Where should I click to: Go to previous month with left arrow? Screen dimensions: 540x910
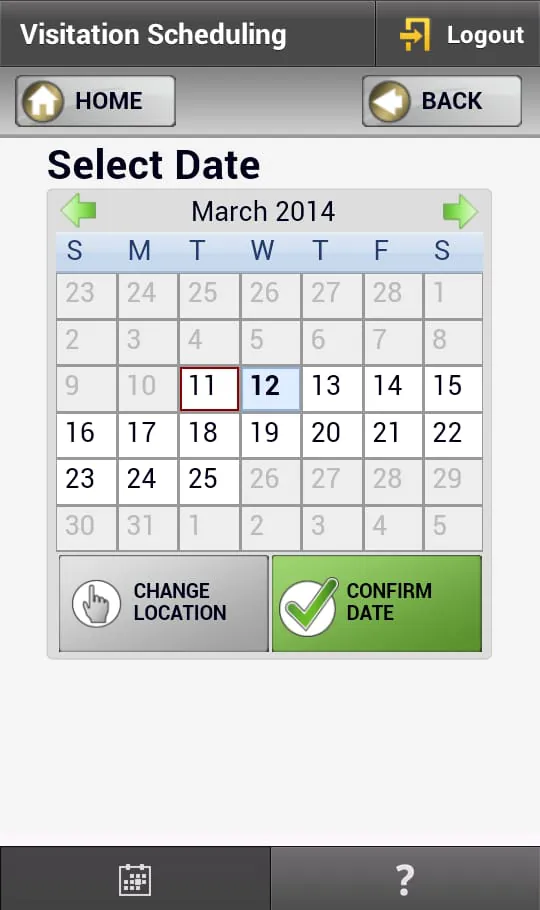79,211
